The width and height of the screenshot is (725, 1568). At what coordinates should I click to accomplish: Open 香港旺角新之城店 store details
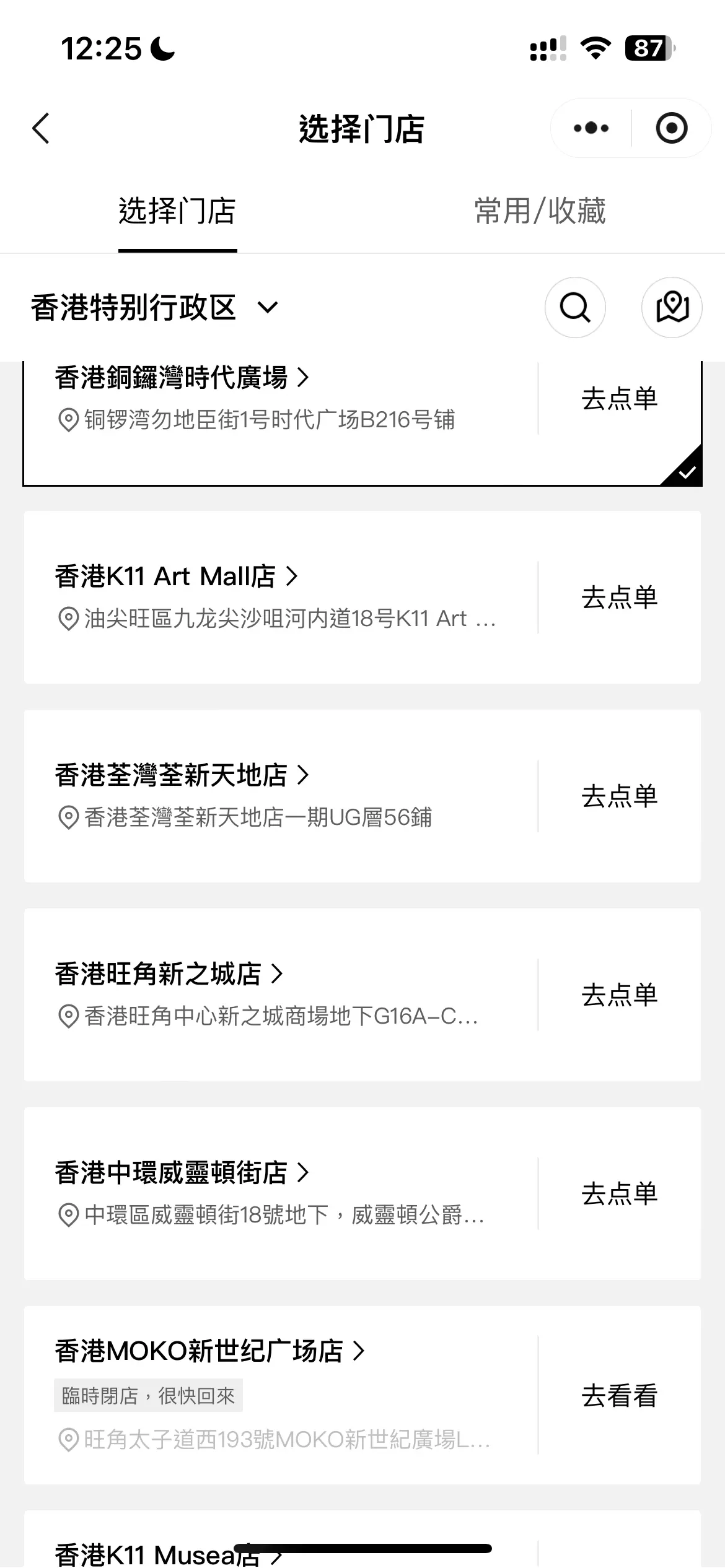[x=169, y=973]
